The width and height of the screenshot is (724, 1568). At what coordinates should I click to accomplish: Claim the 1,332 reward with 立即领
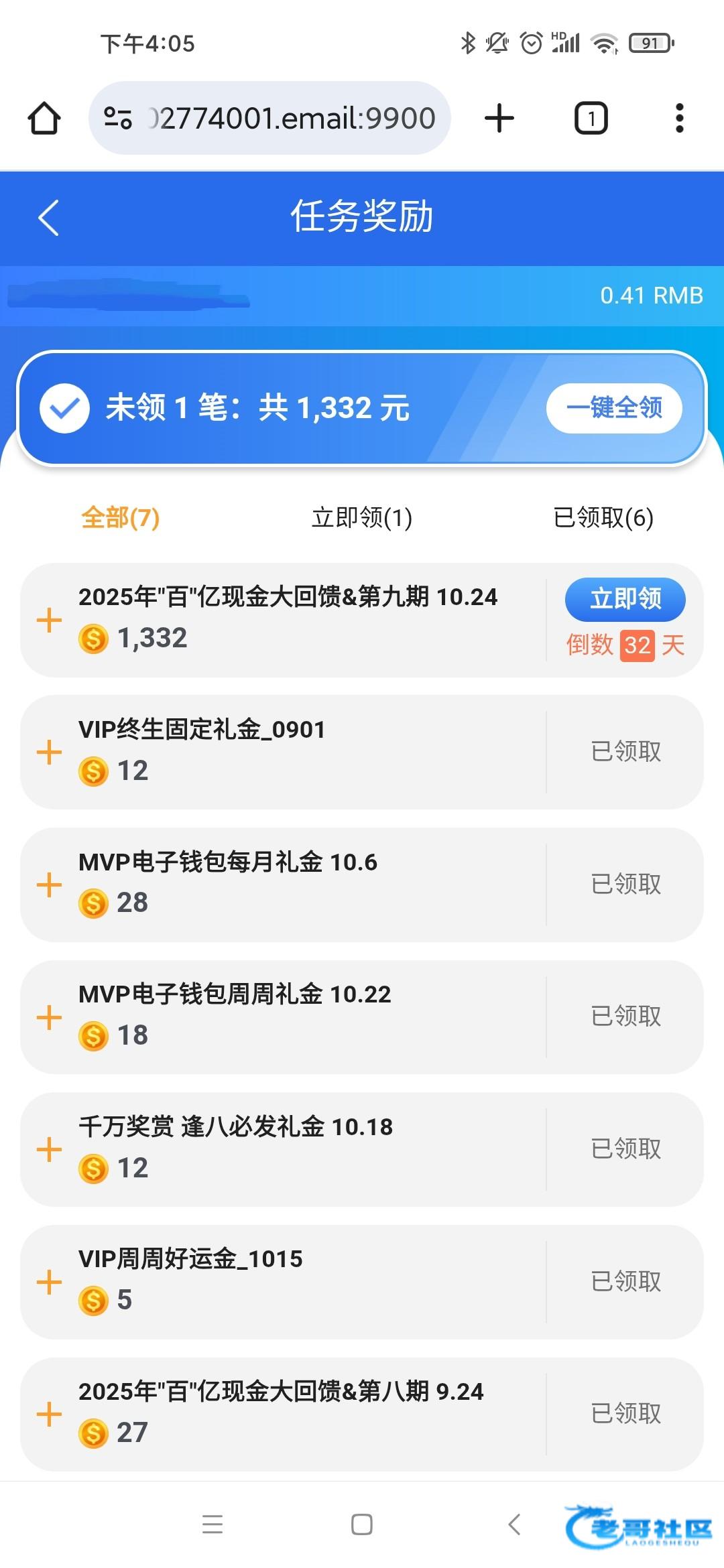(625, 599)
